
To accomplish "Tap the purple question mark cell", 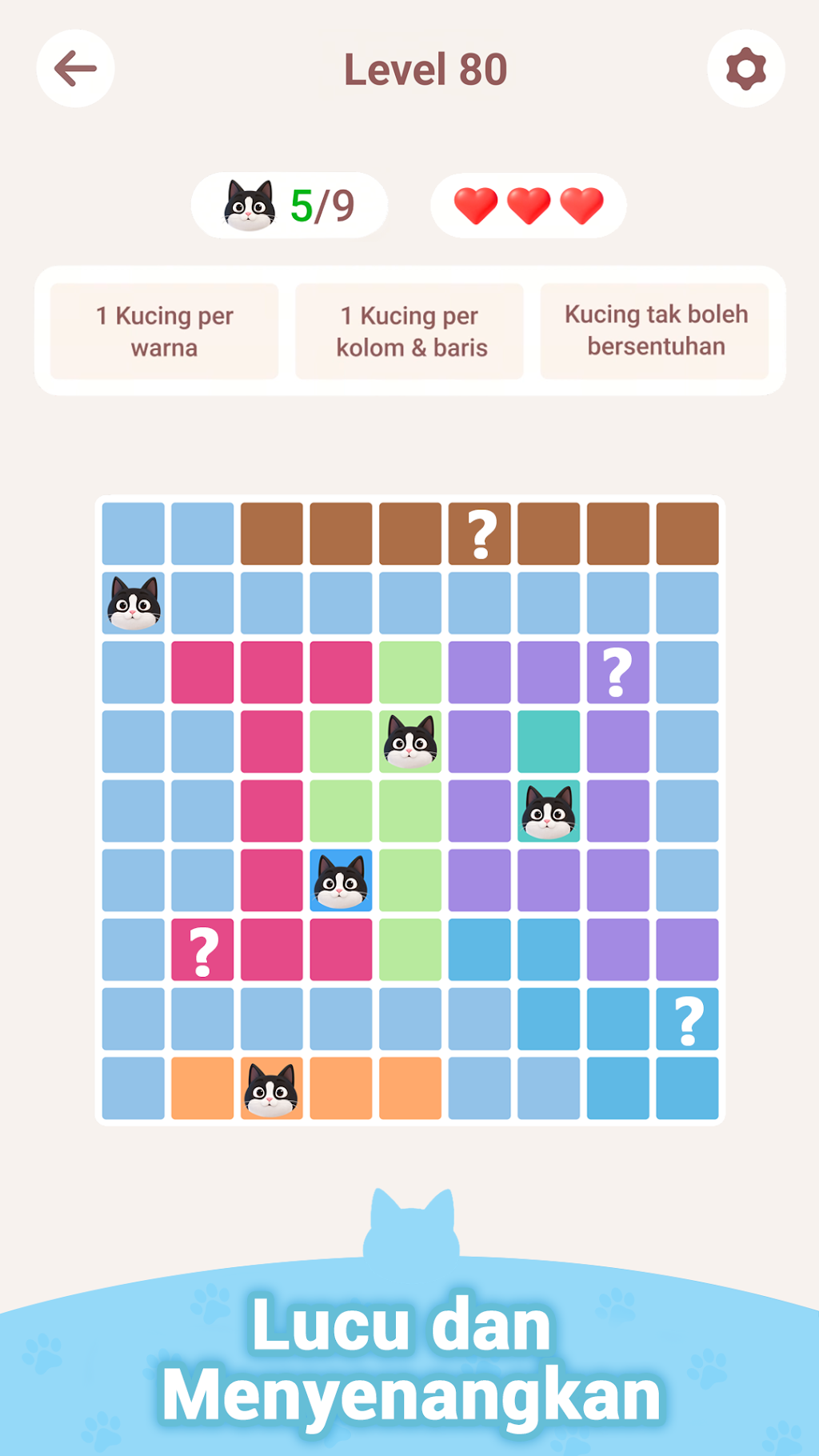I will point(617,672).
